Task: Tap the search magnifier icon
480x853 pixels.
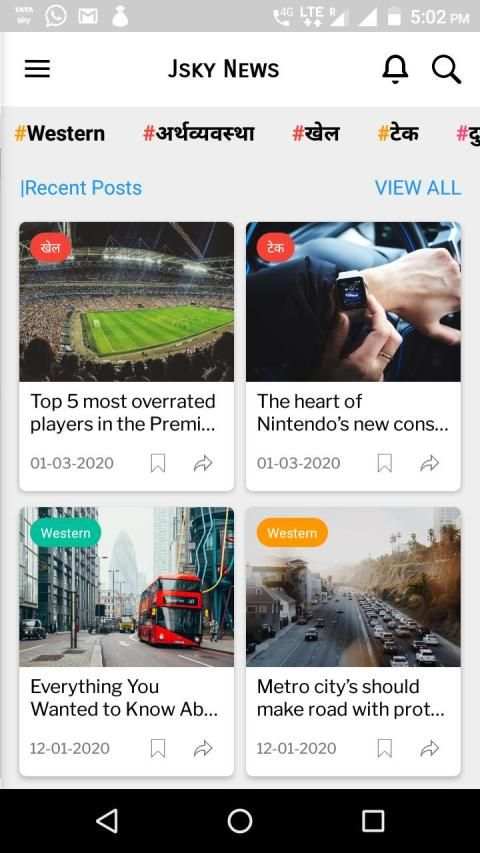Action: pos(446,70)
